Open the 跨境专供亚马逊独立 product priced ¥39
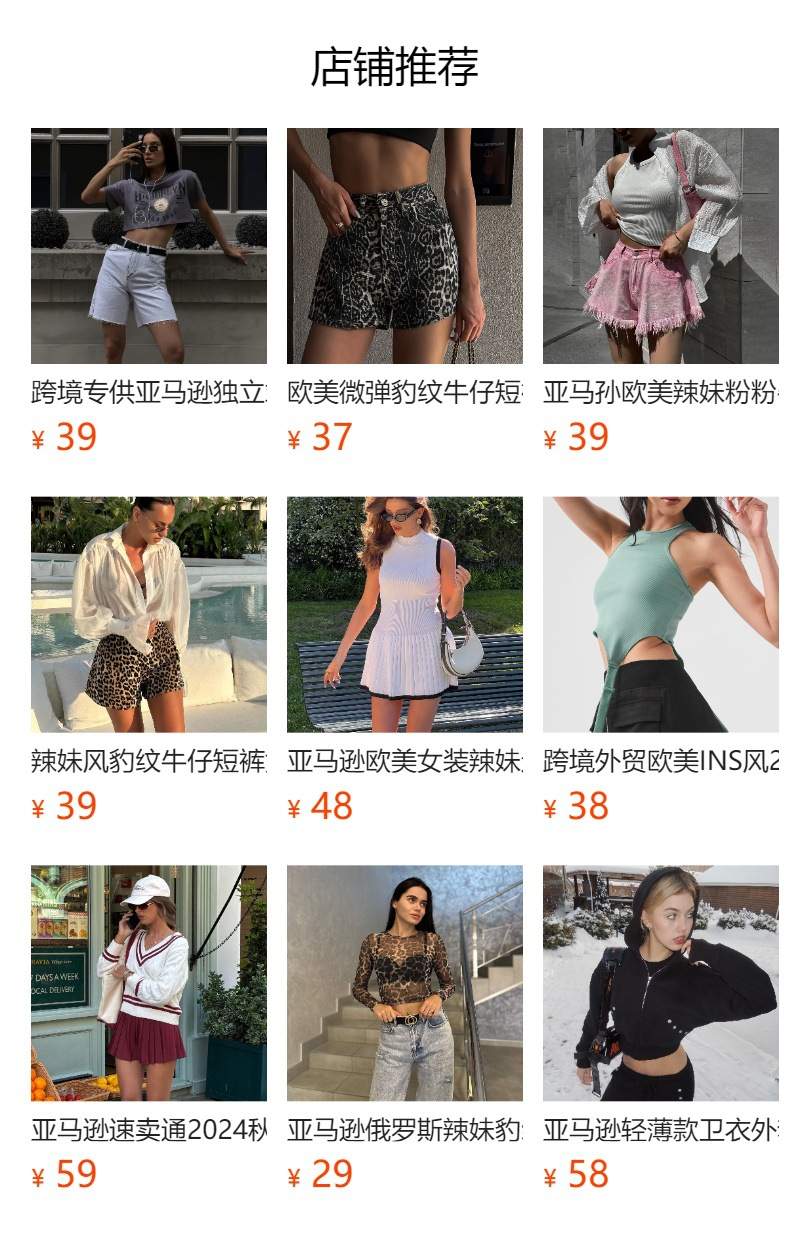This screenshot has width=790, height=1234. (x=148, y=246)
